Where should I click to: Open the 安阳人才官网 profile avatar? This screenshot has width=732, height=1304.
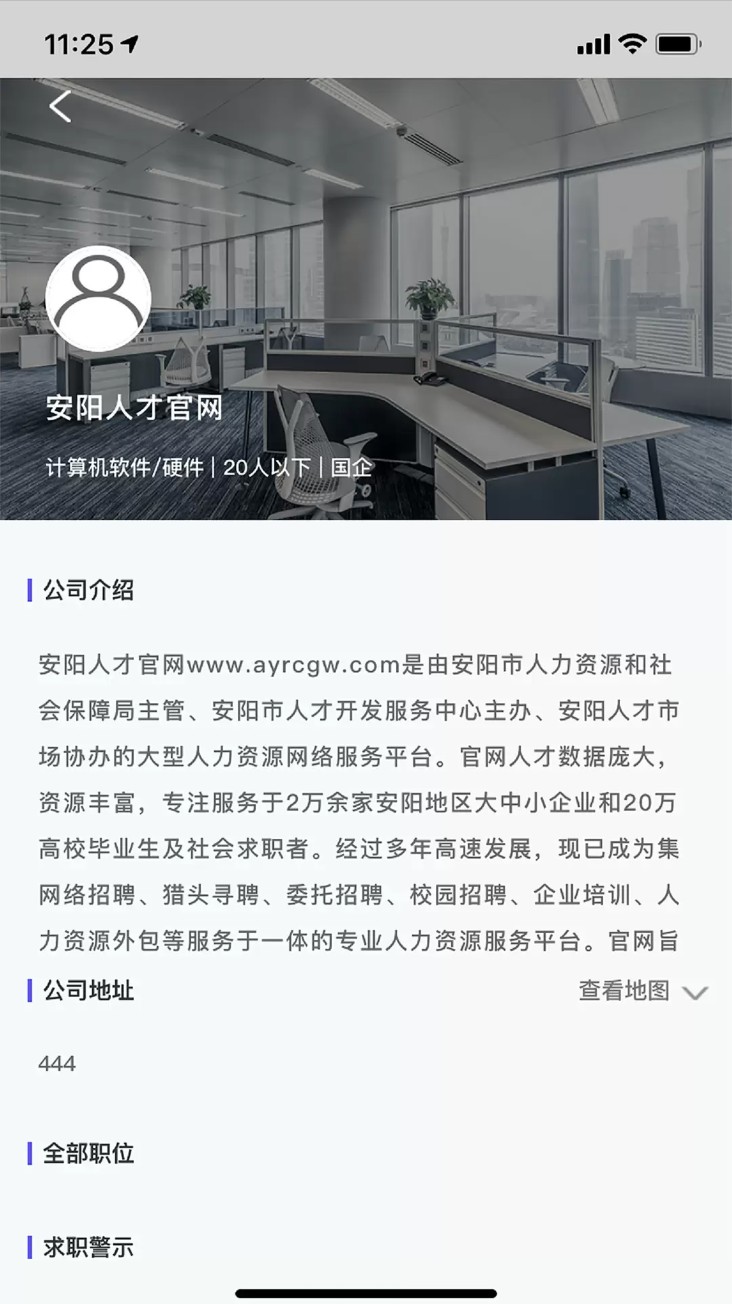(98, 298)
